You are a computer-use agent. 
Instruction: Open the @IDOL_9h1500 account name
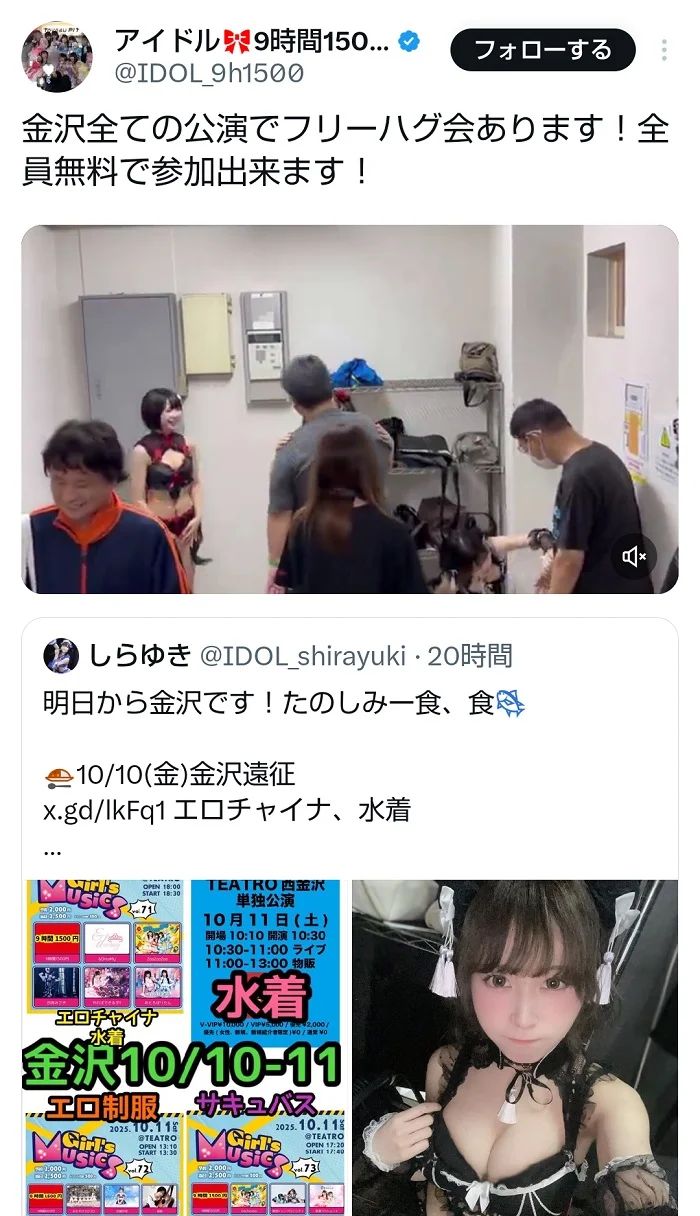210,74
